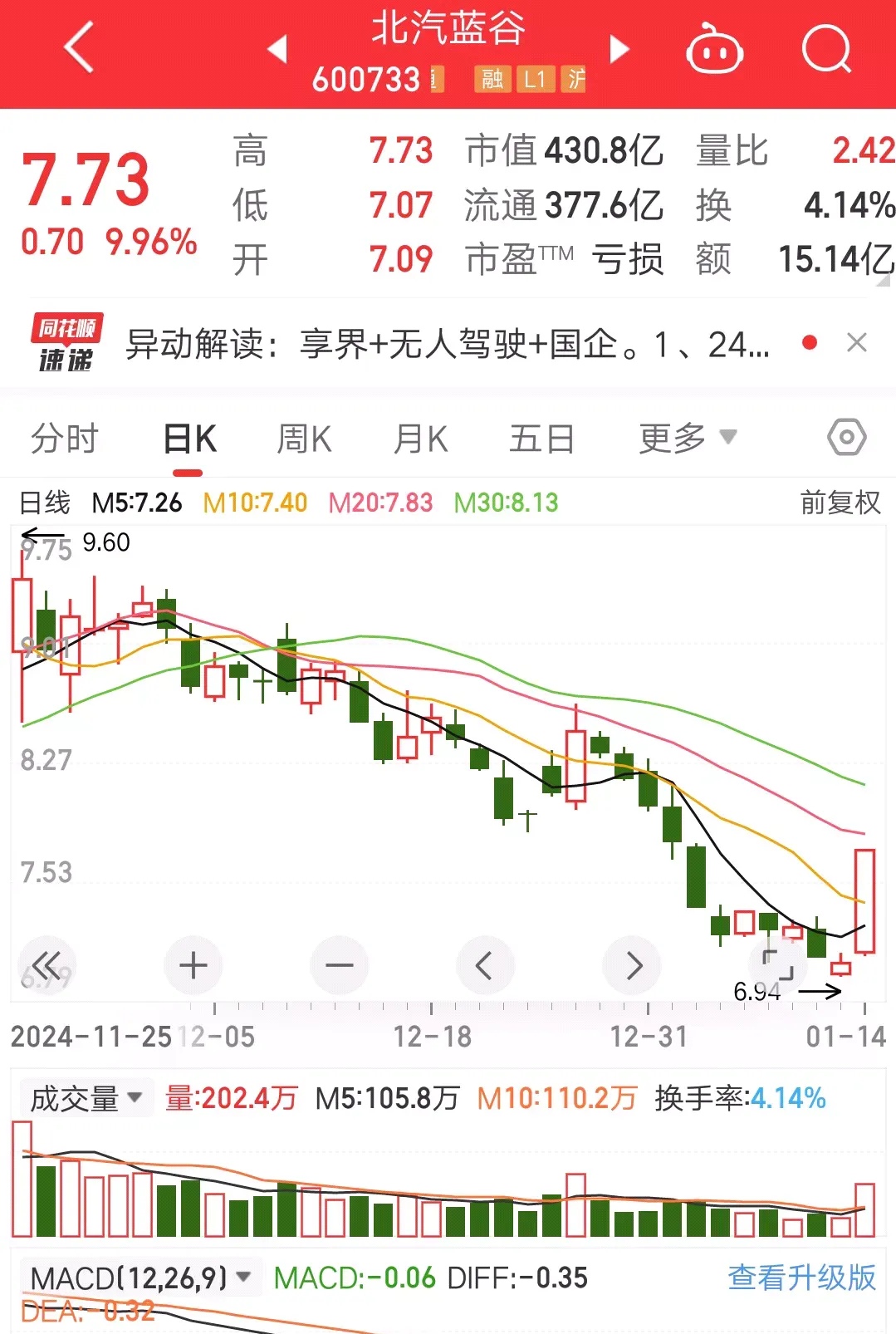Image resolution: width=896 pixels, height=1334 pixels.
Task: Zoom out the K-line chart
Action: (x=339, y=965)
